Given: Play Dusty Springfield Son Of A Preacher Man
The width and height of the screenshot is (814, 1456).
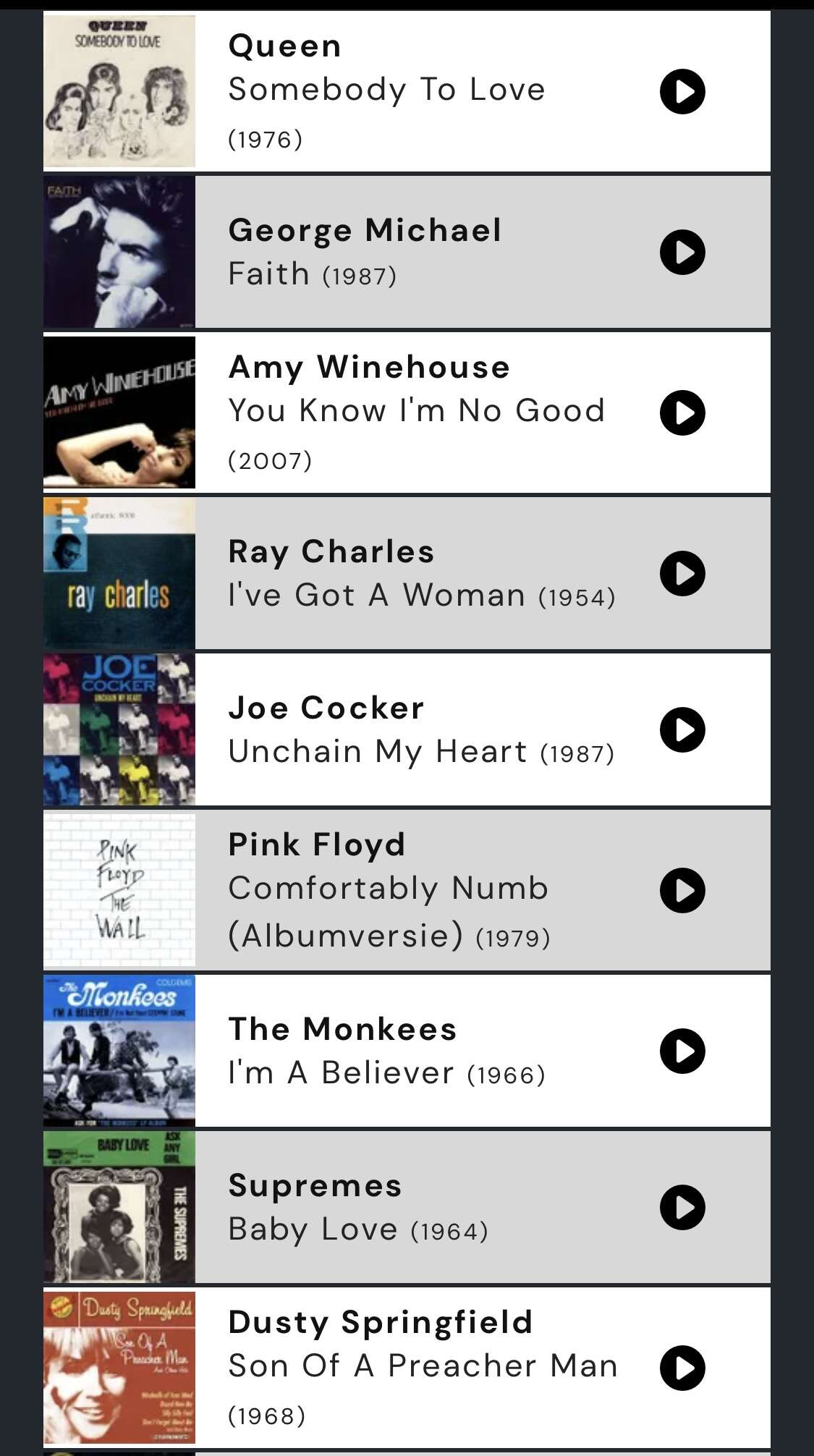Looking at the screenshot, I should [x=682, y=1368].
